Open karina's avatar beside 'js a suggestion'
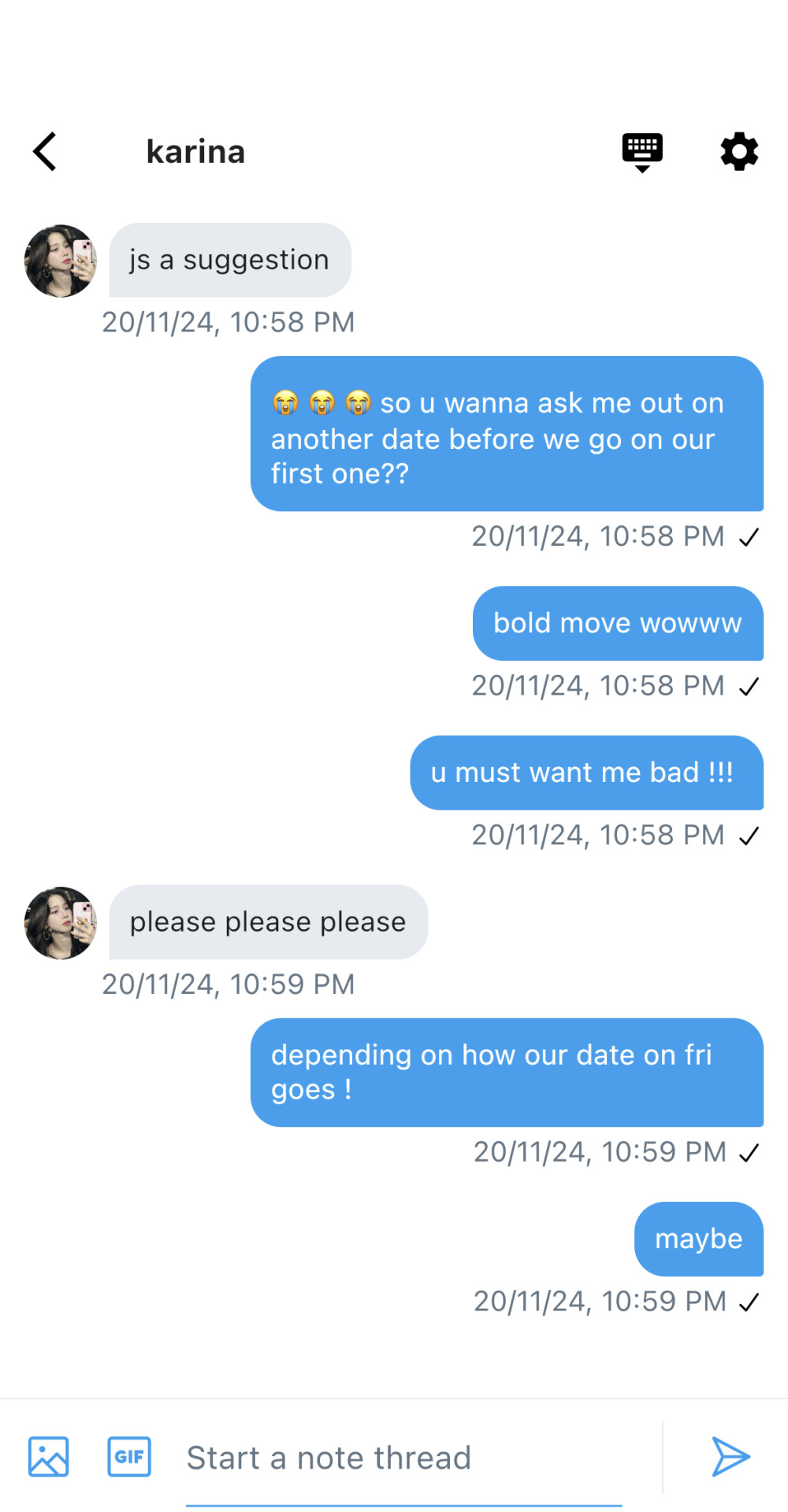 pyautogui.click(x=61, y=261)
